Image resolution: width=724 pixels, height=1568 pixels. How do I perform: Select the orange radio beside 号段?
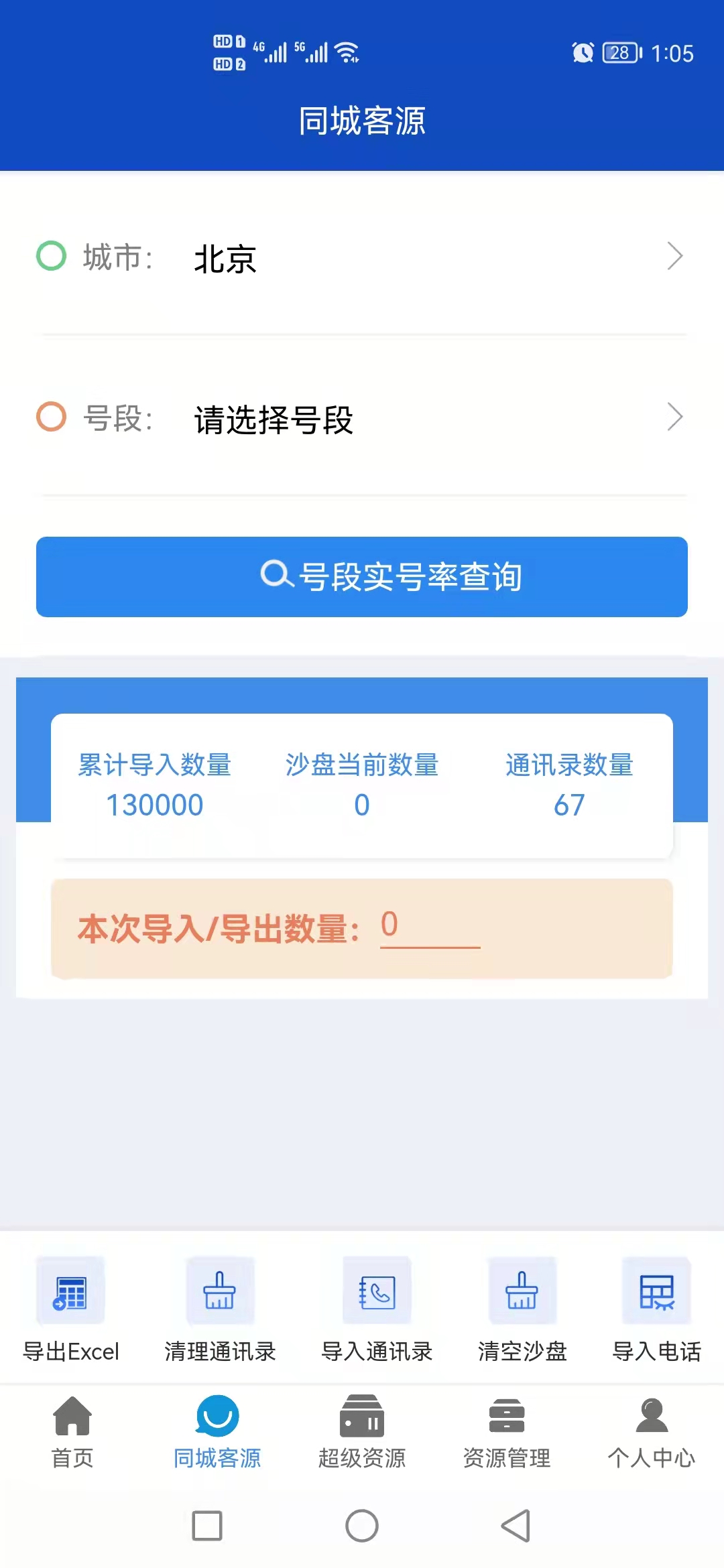click(x=51, y=417)
